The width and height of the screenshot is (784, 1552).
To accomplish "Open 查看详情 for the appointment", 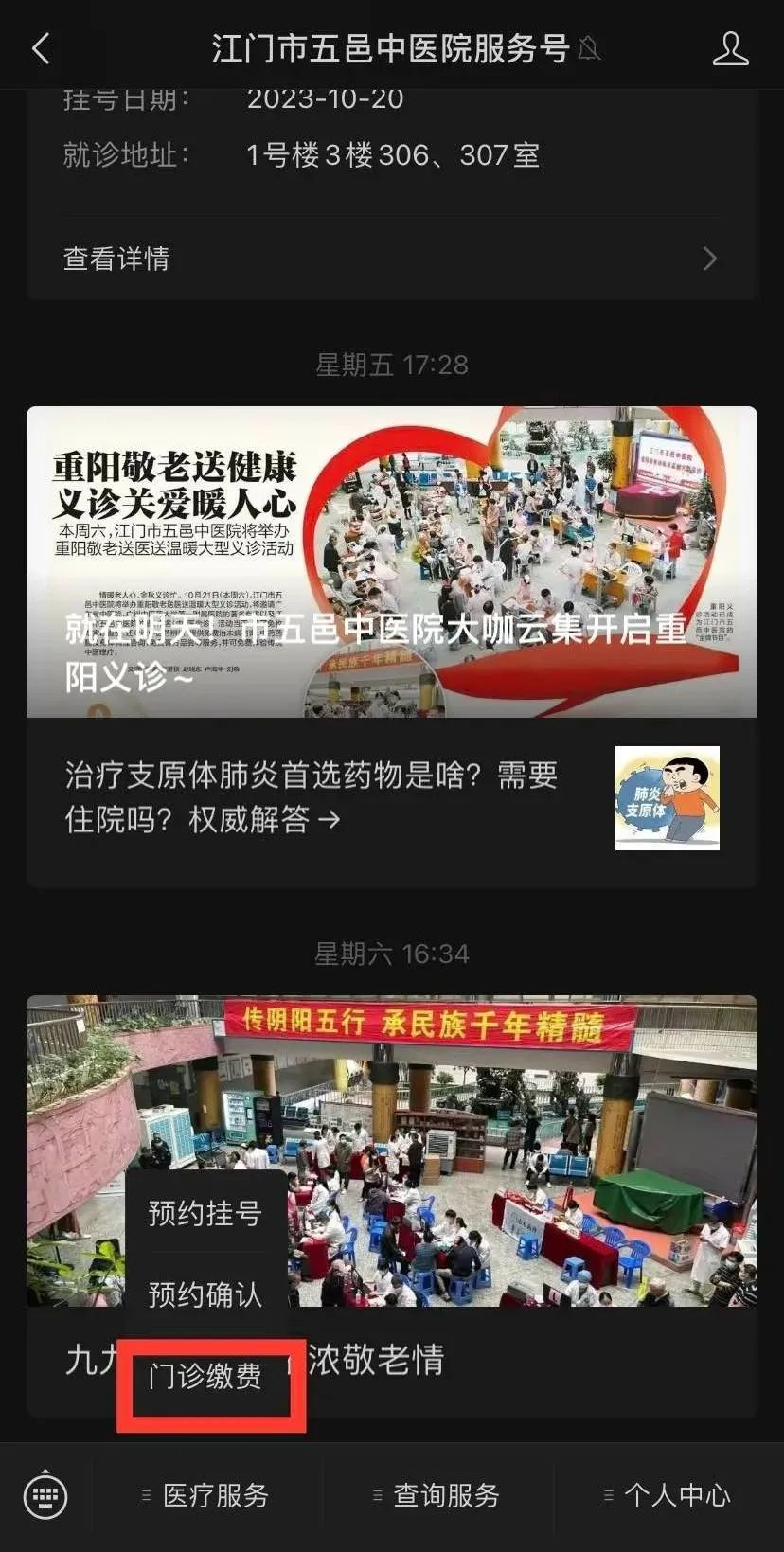I will coord(391,259).
